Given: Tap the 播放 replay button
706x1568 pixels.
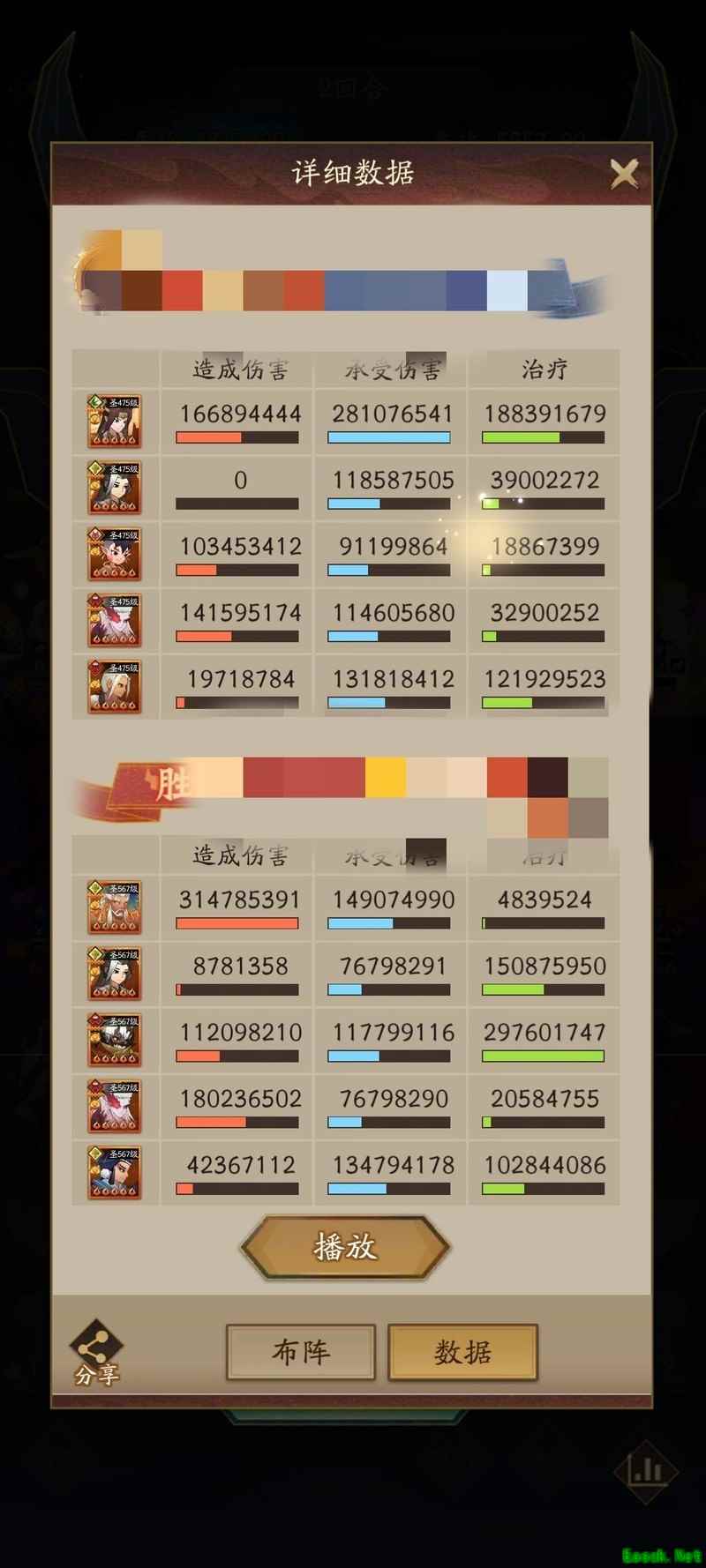Looking at the screenshot, I should [345, 1247].
